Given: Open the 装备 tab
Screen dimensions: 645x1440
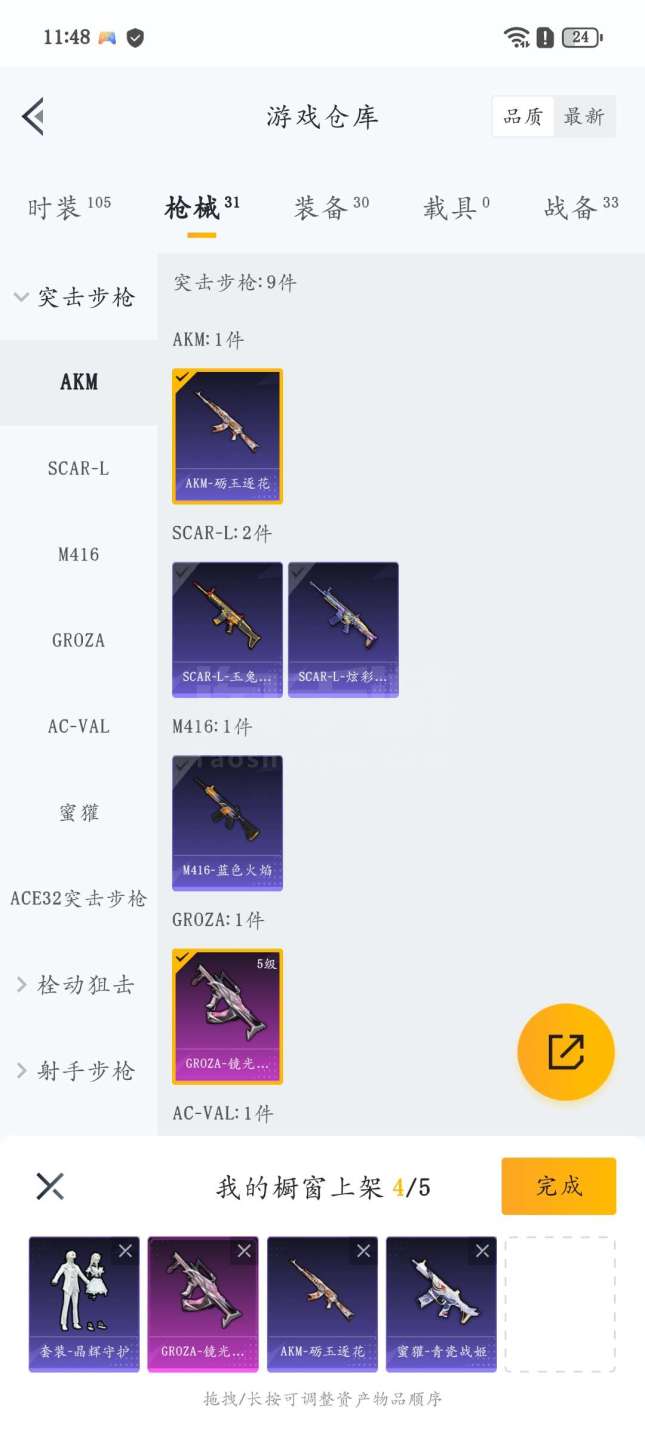Looking at the screenshot, I should pyautogui.click(x=331, y=207).
